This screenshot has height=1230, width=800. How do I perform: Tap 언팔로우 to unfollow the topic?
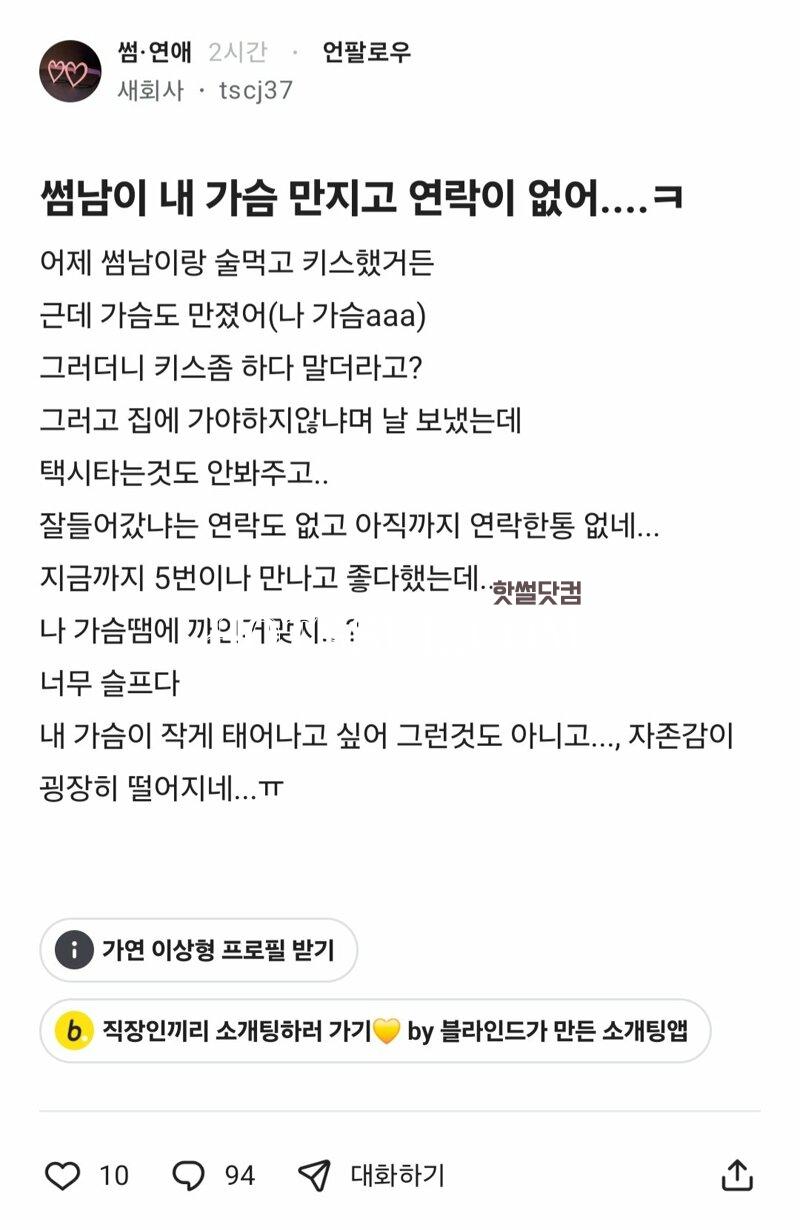[366, 52]
